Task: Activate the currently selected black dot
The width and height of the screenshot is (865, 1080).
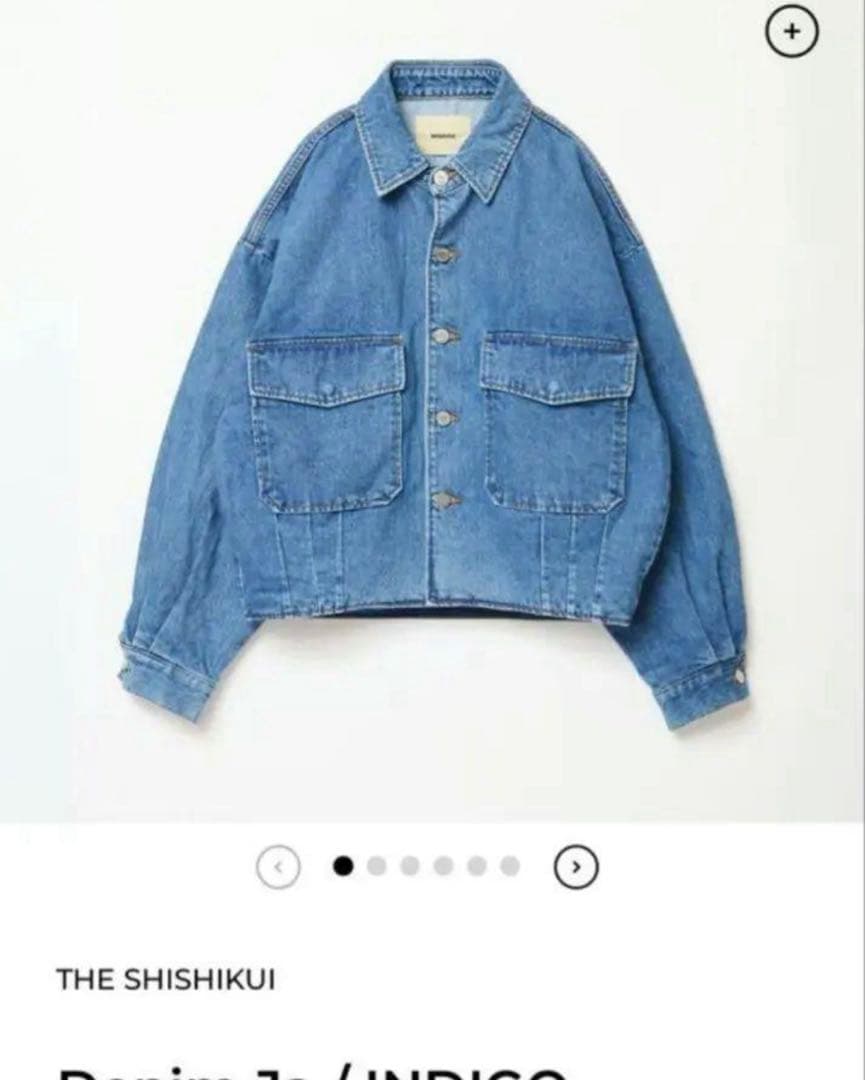Action: 343,864
